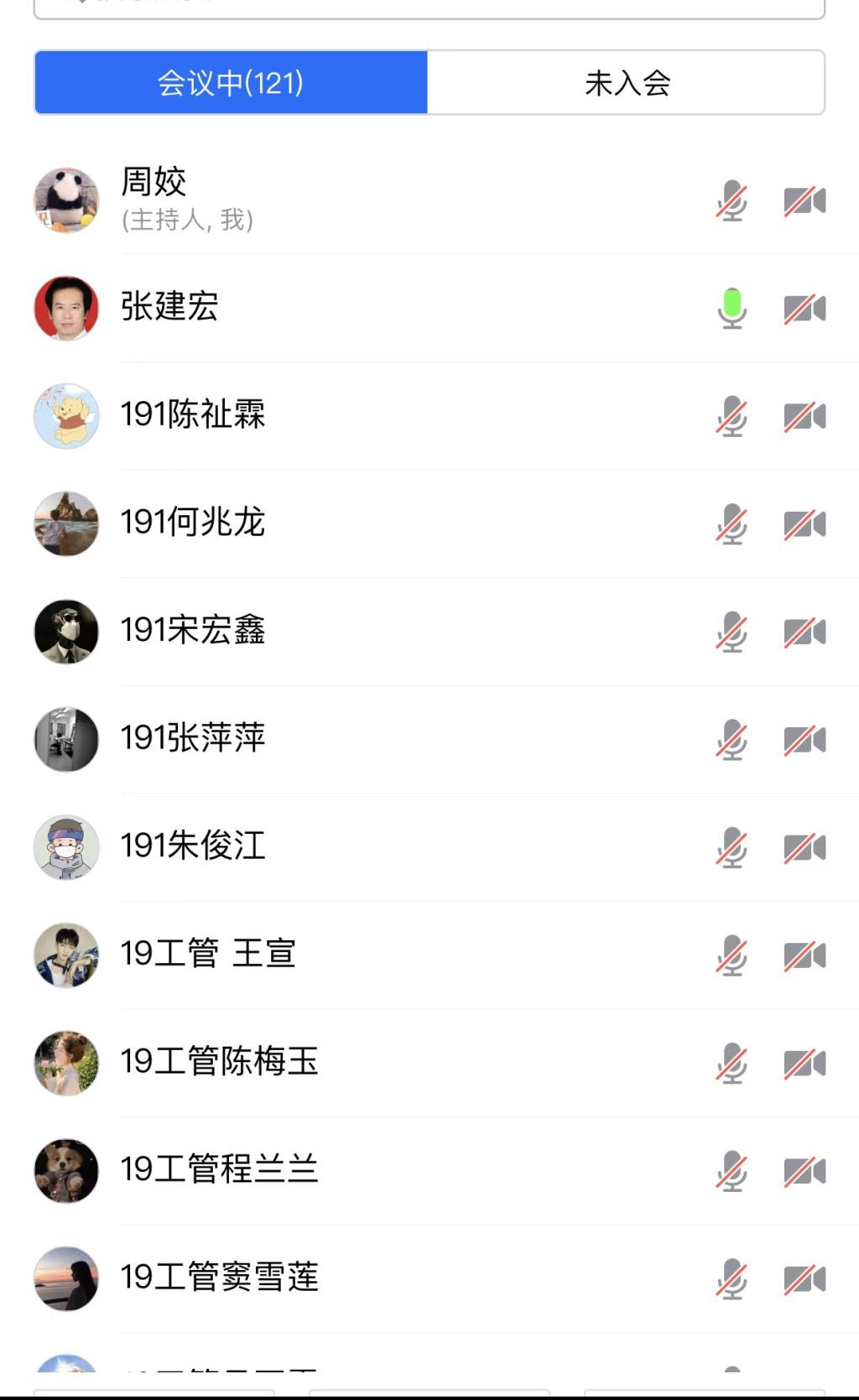
Task: Tap the muted microphone icon for 19工管窦雪莲
Action: 731,1279
